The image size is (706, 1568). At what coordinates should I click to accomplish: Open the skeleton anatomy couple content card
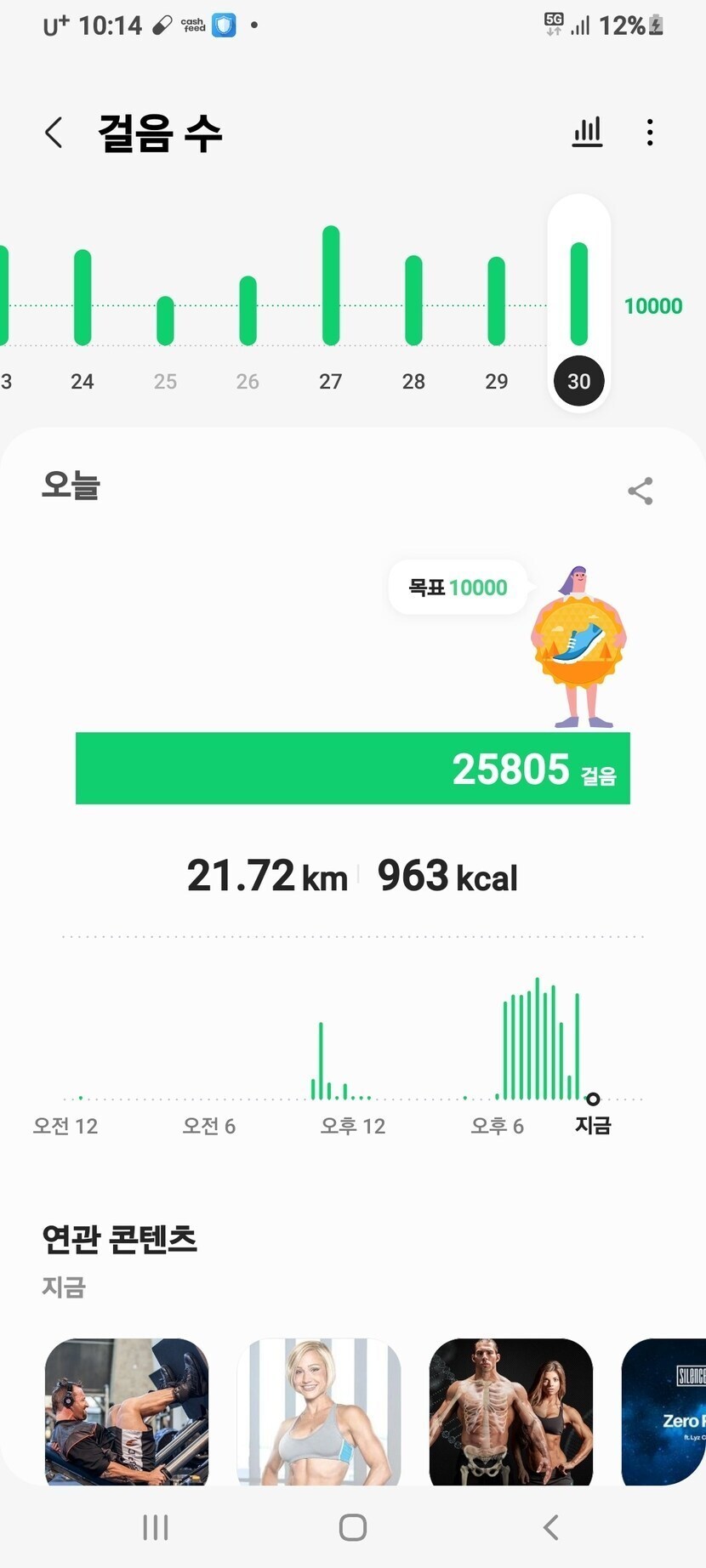(x=511, y=1412)
